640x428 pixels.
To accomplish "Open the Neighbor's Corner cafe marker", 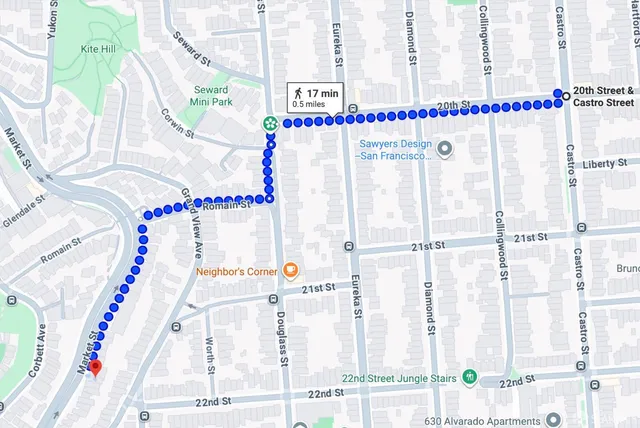I will tap(291, 270).
